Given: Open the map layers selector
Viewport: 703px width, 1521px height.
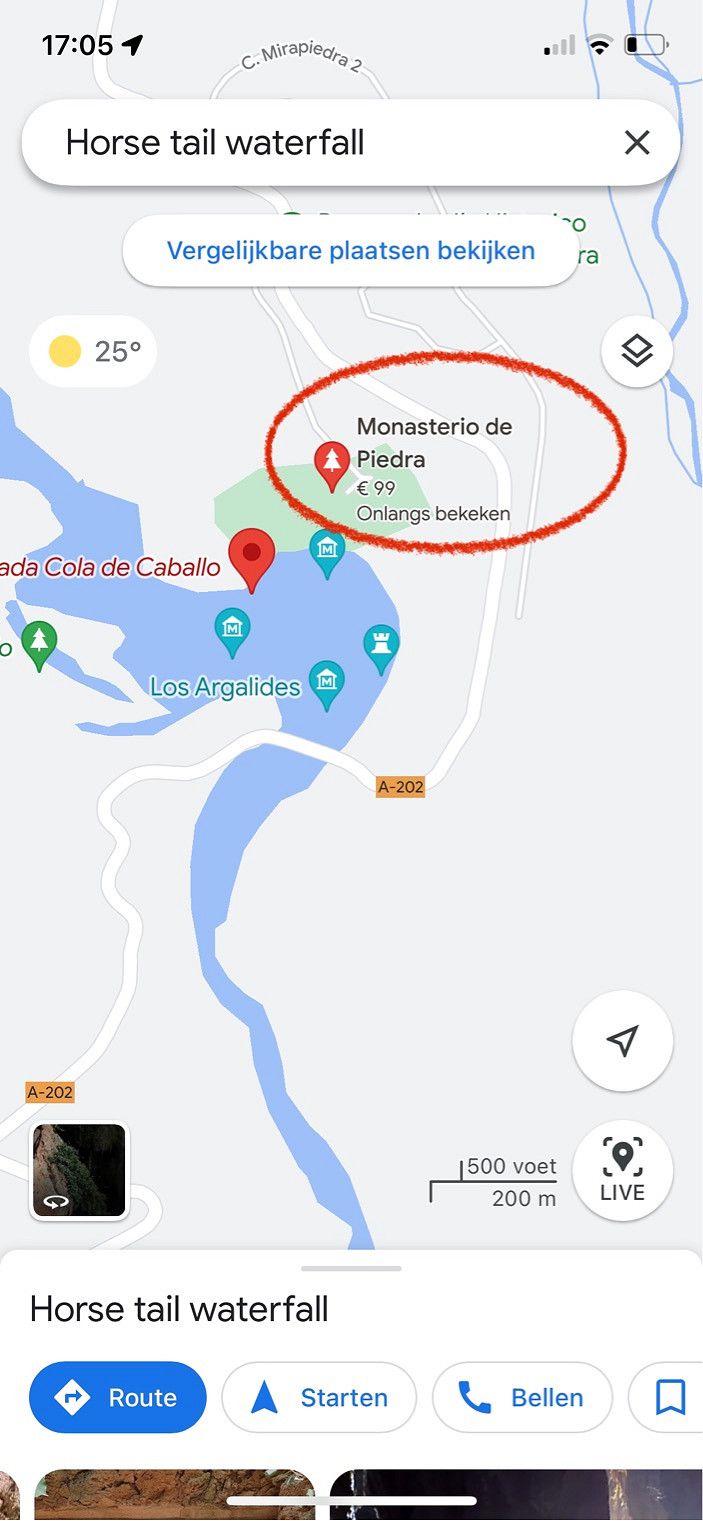Looking at the screenshot, I should [x=636, y=351].
